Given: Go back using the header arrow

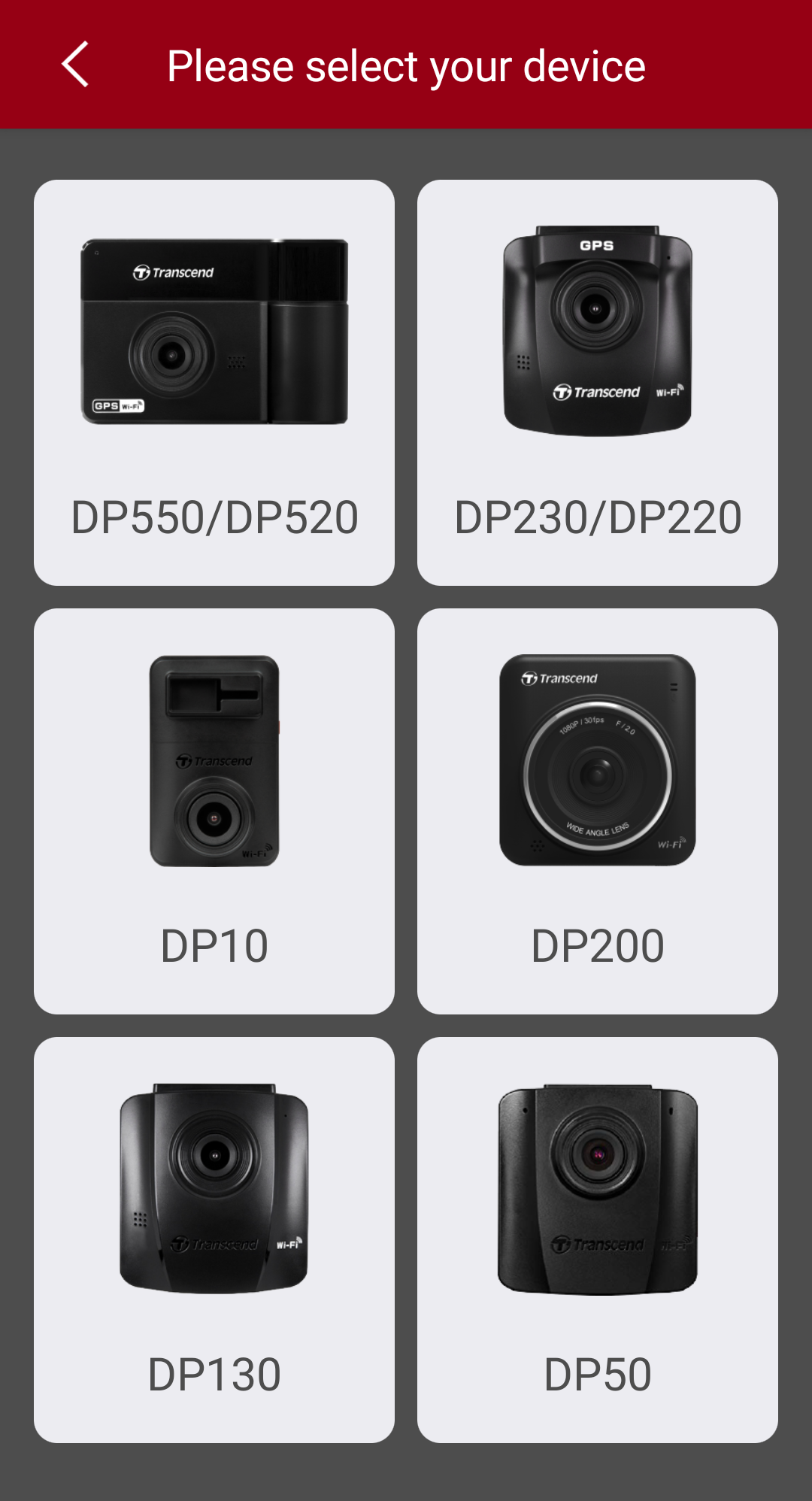Looking at the screenshot, I should (x=75, y=65).
